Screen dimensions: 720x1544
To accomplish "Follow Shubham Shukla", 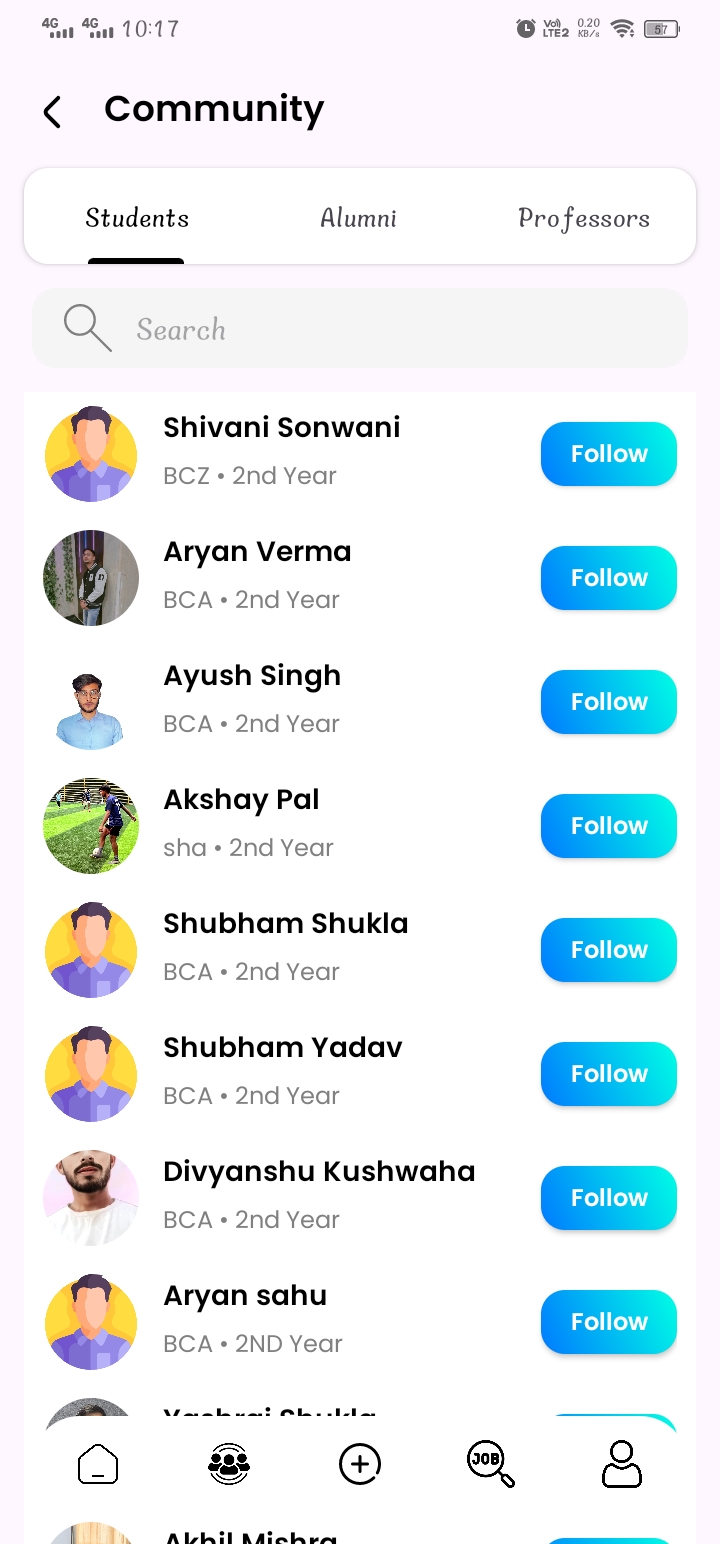I will [x=609, y=950].
